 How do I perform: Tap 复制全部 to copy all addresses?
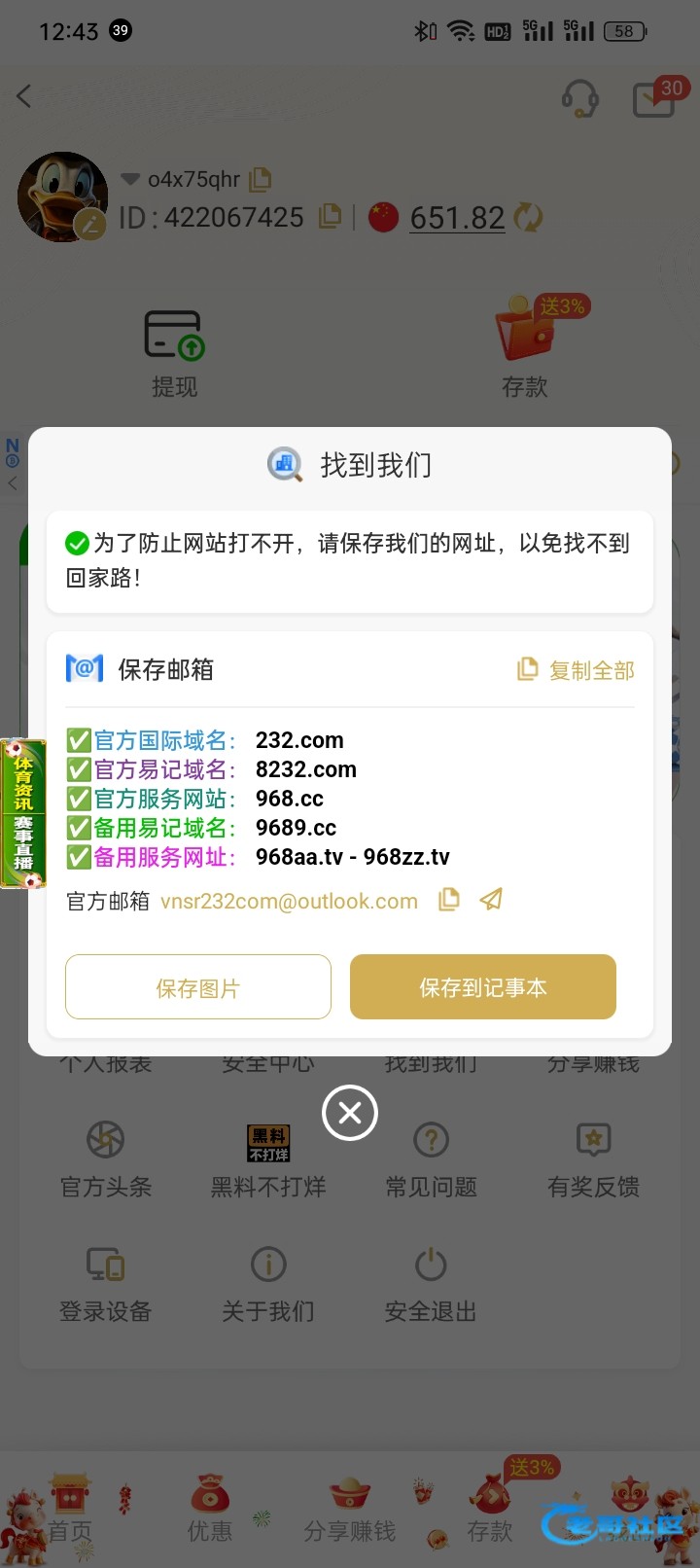point(577,670)
